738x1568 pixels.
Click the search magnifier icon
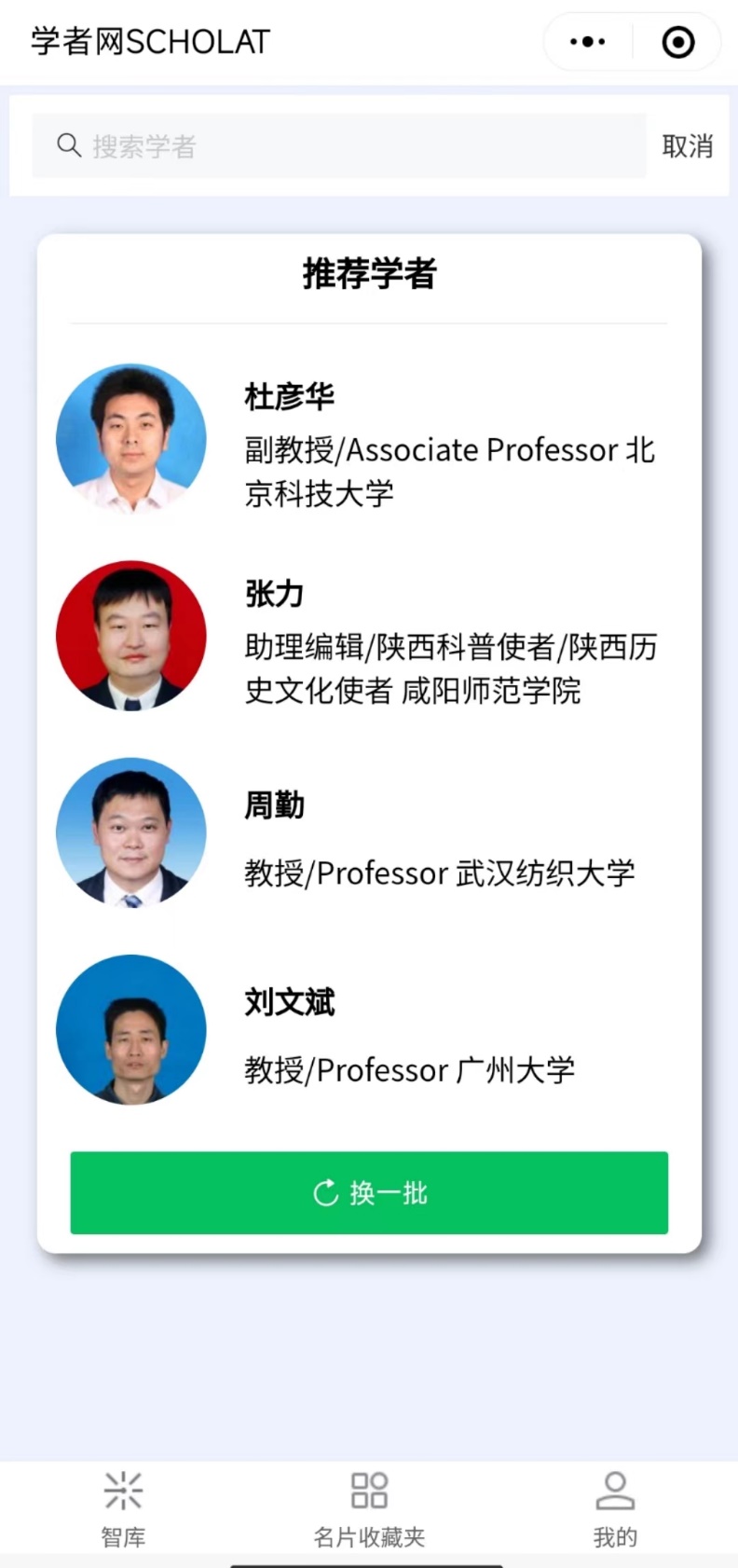[69, 145]
